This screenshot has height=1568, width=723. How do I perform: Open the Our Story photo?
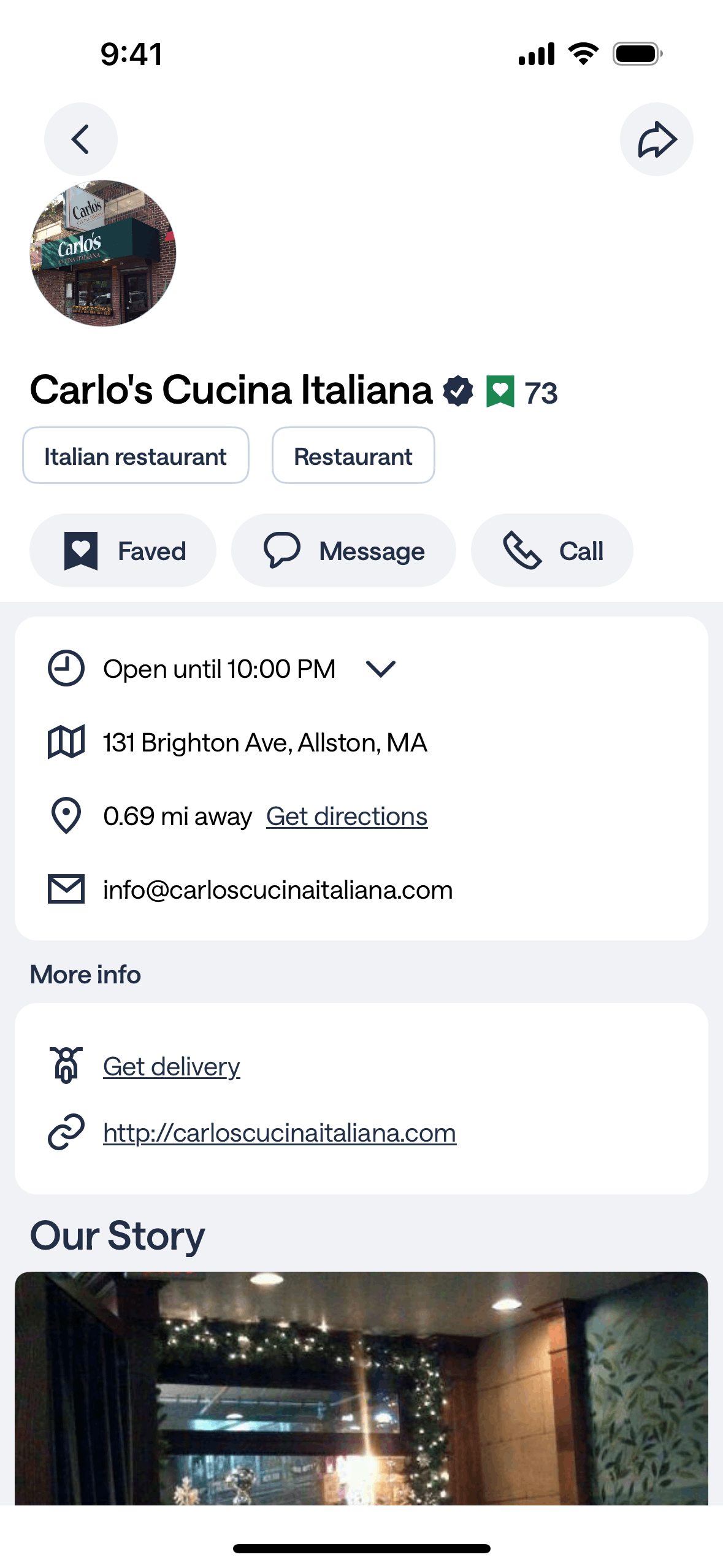coord(361,1388)
